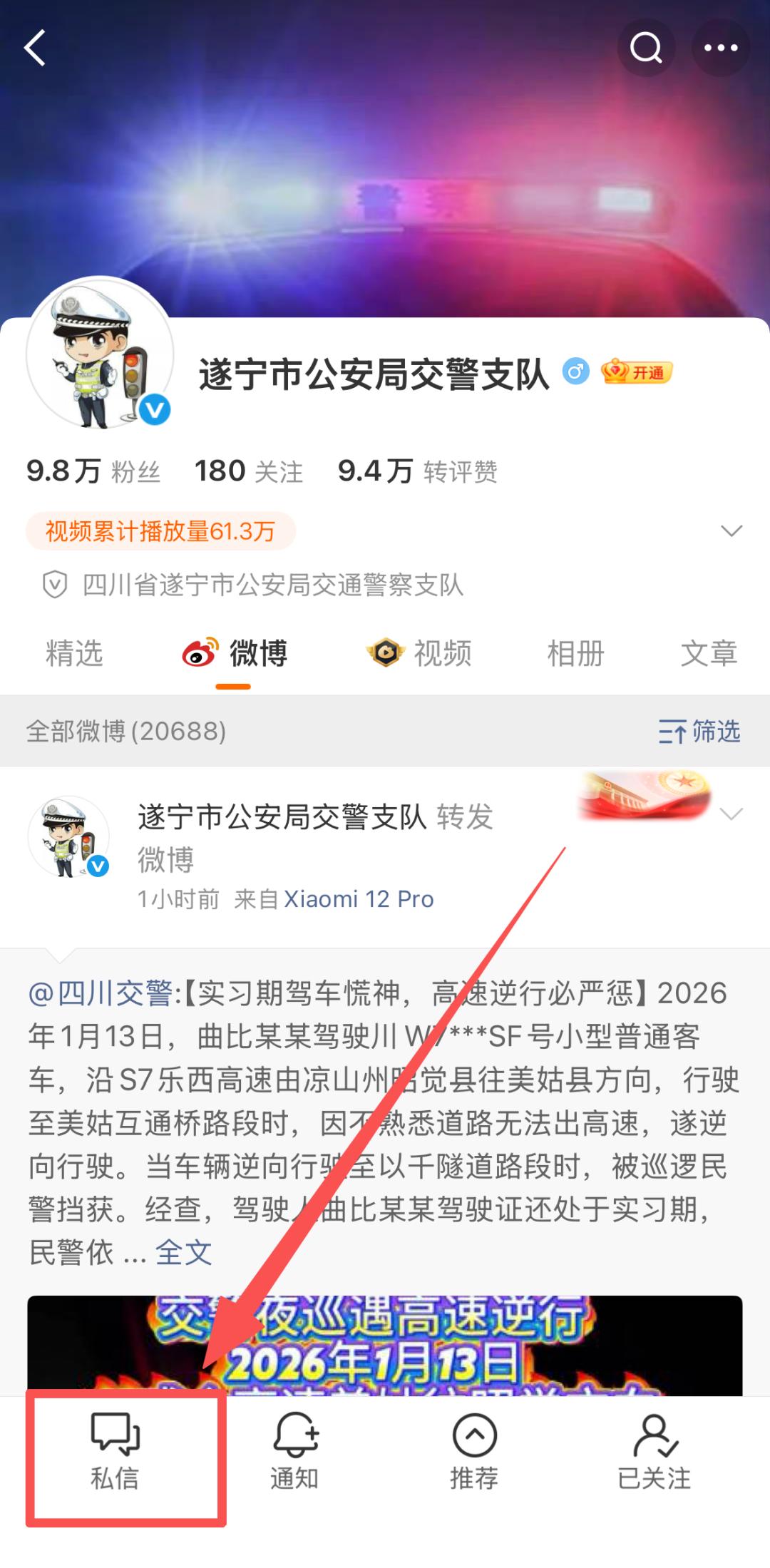Switch to the 微博 tab
The image size is (770, 1568).
point(235,653)
